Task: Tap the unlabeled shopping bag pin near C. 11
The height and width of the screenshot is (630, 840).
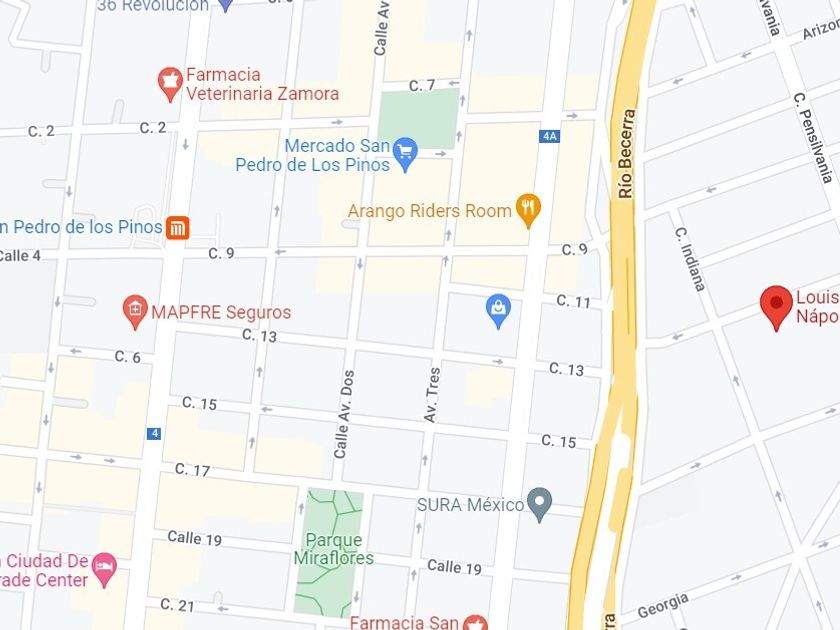Action: coord(498,311)
